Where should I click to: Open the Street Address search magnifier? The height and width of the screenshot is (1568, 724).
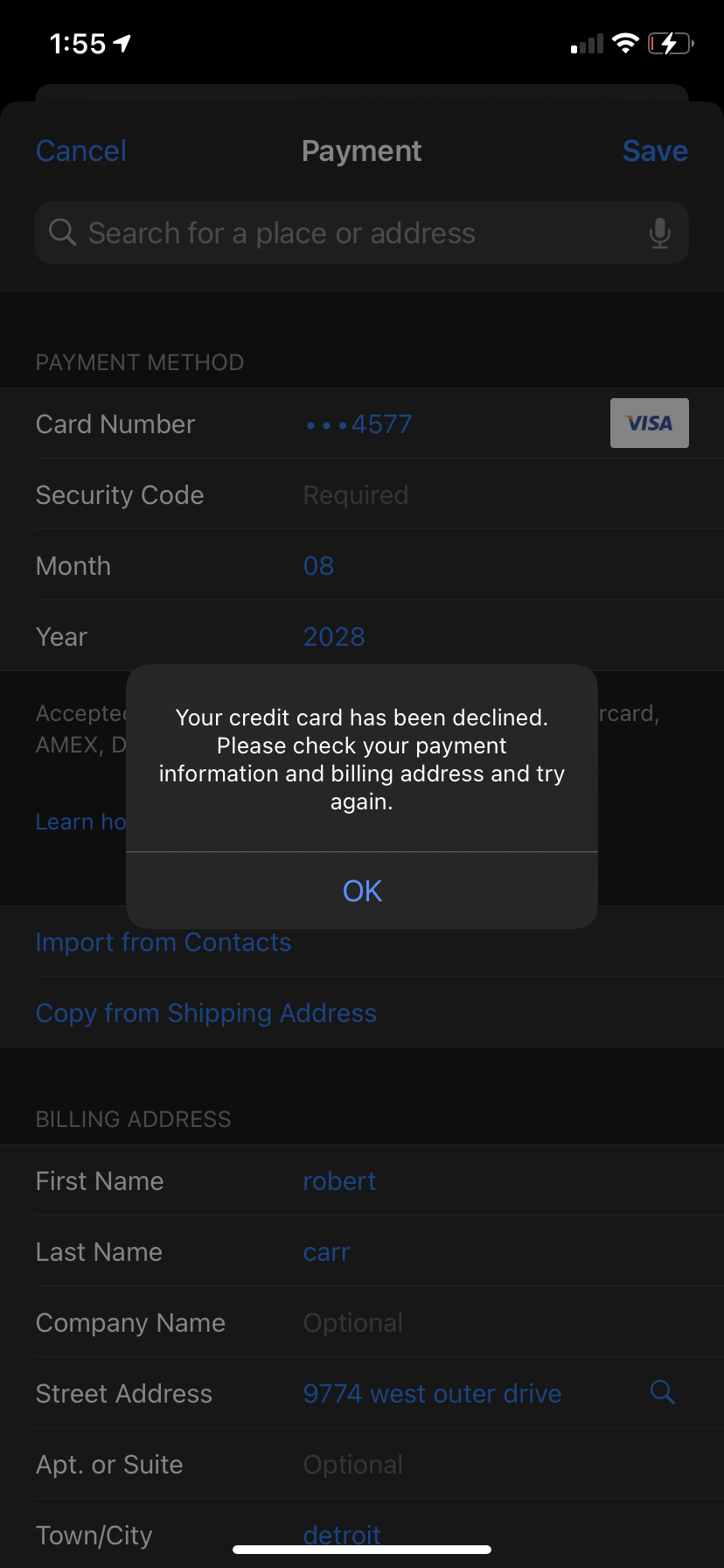663,1392
